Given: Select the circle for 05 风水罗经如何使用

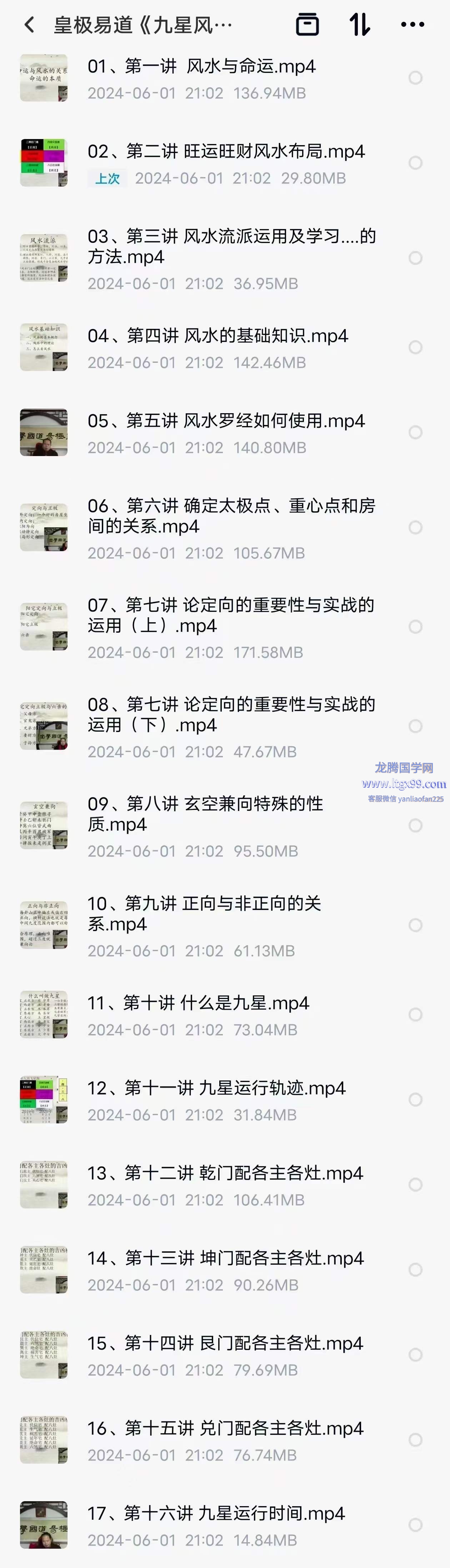Looking at the screenshot, I should pyautogui.click(x=415, y=432).
